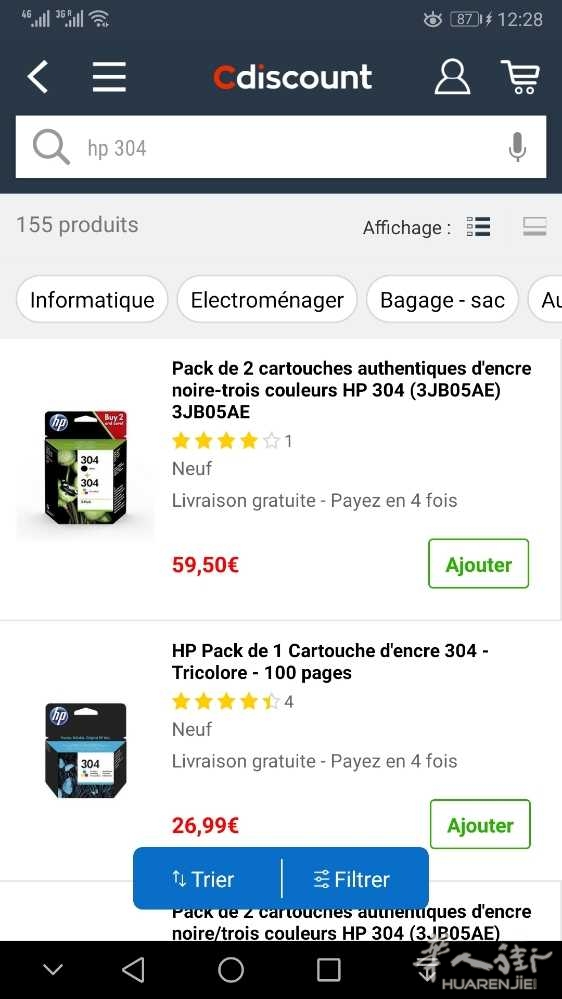Add the 26,99€ Tricolore cartridge to cart
This screenshot has height=999, width=562.
point(480,824)
